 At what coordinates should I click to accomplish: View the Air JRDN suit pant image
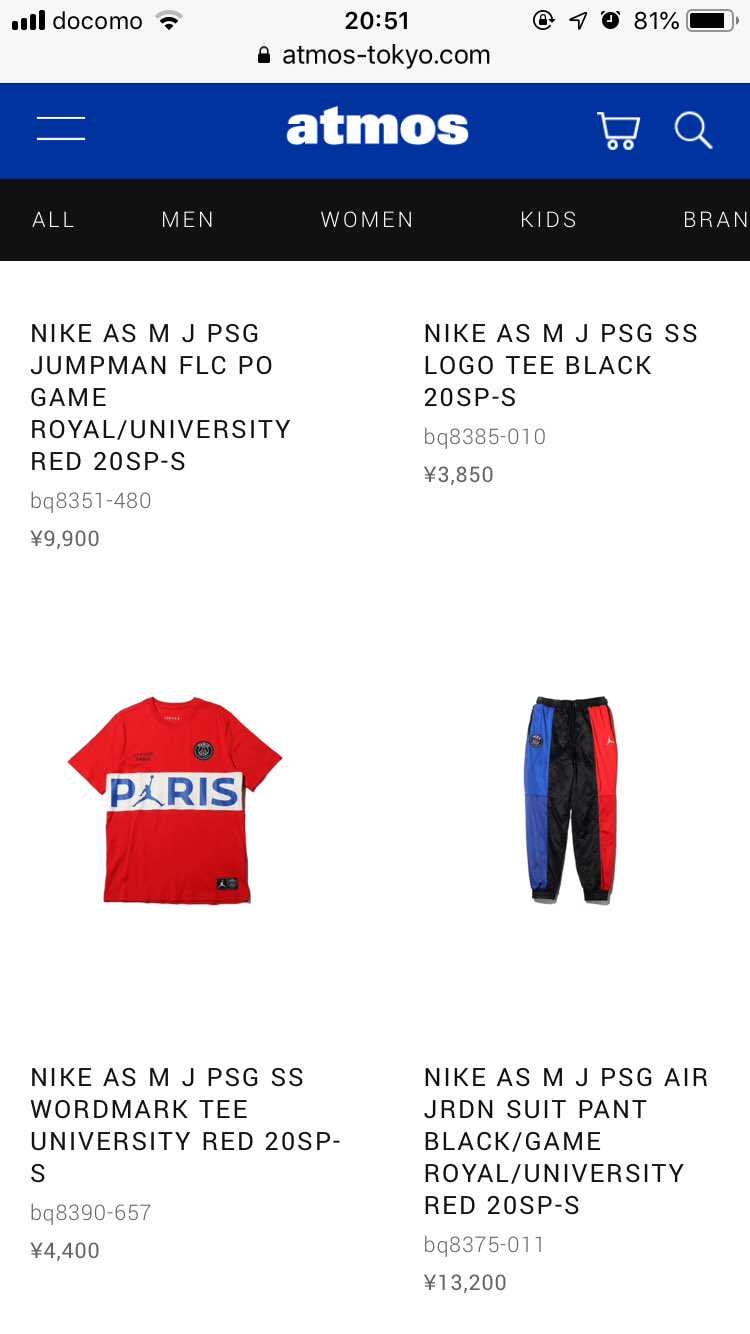coord(571,800)
